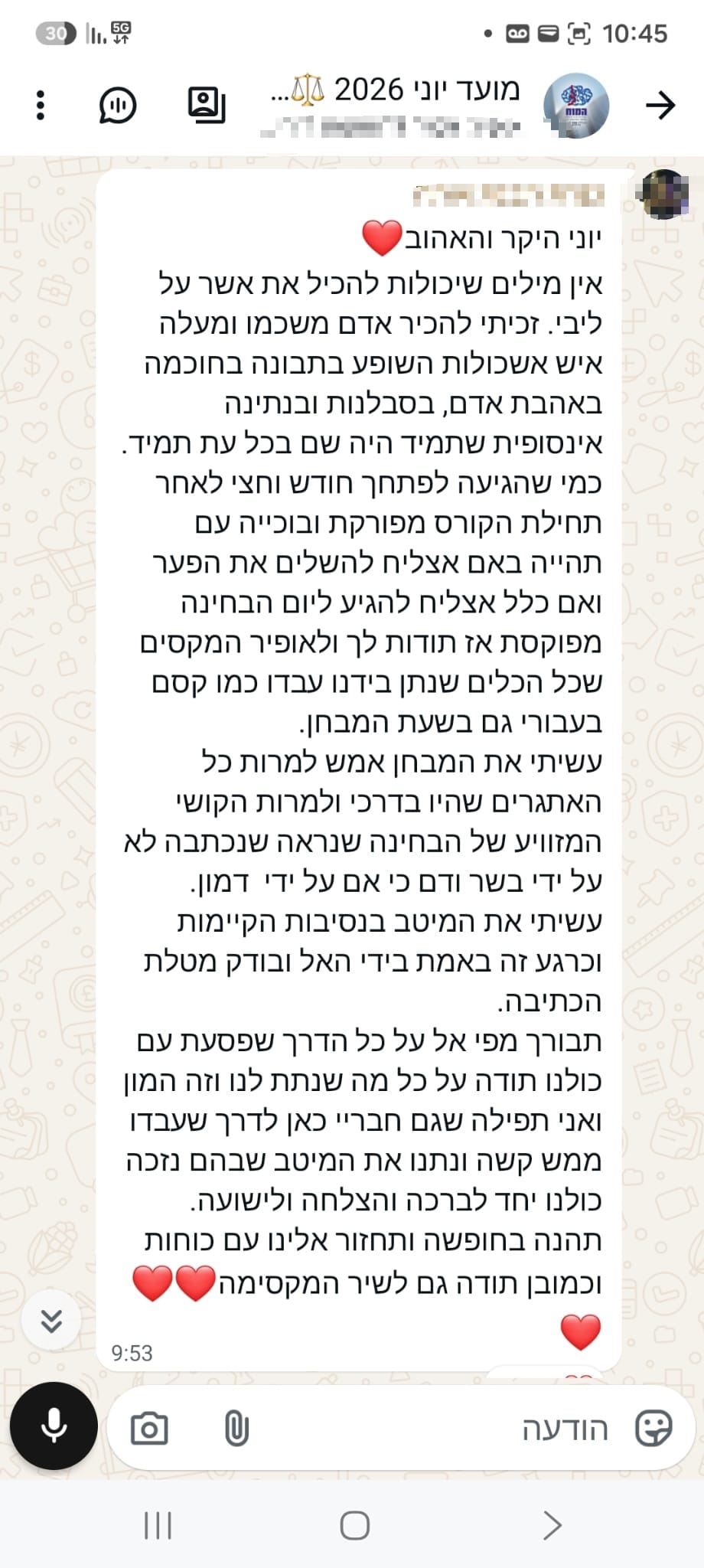Open the emoji and sticker picker
704x1568 pixels.
653,1429
